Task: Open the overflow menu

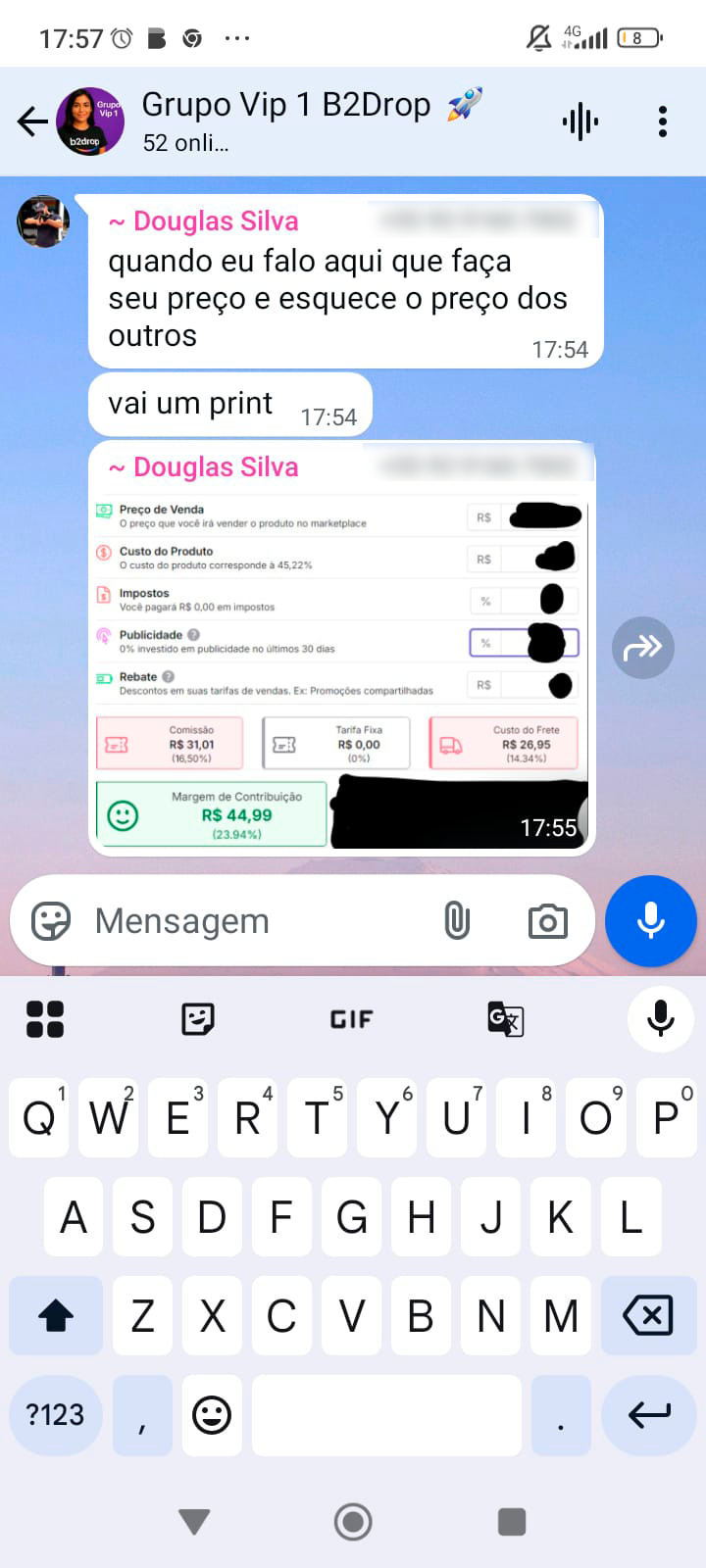Action: coord(663,122)
